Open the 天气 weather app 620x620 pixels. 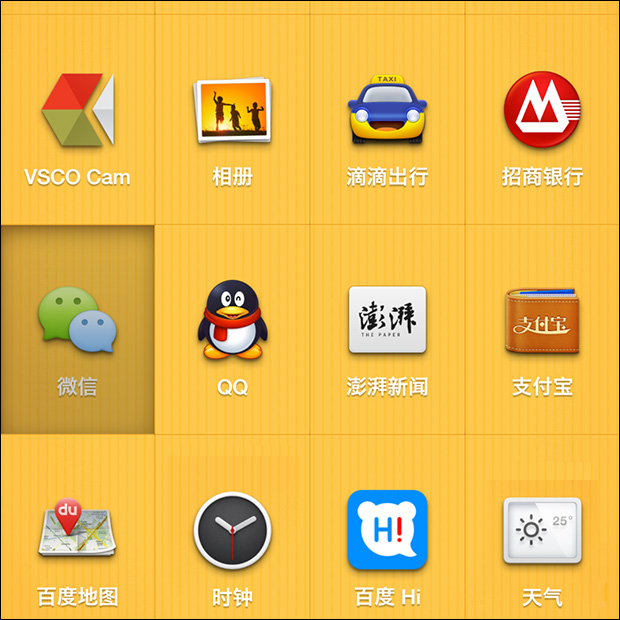(542, 530)
